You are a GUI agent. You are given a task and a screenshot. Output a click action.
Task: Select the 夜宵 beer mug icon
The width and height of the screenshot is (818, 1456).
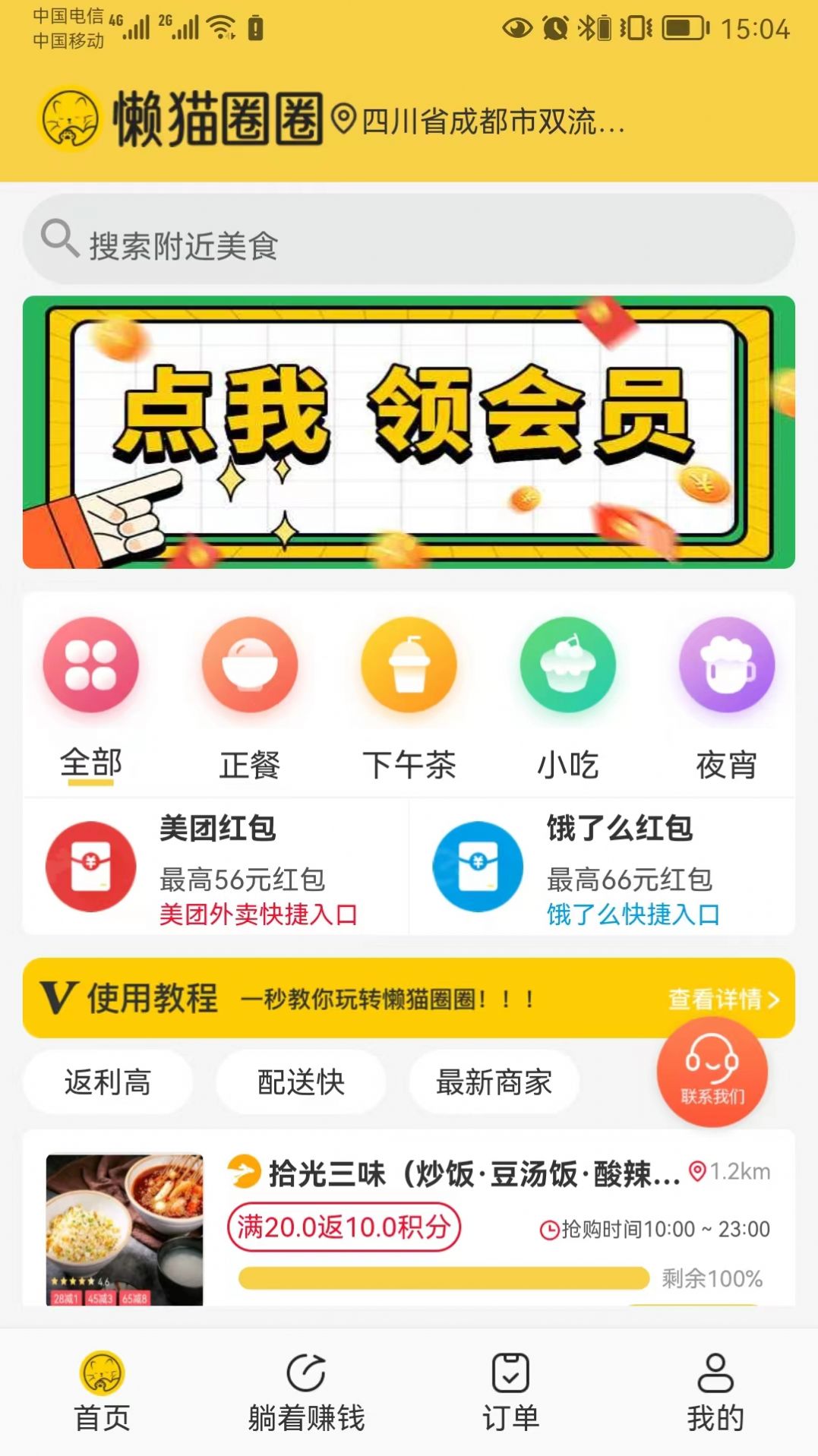725,665
